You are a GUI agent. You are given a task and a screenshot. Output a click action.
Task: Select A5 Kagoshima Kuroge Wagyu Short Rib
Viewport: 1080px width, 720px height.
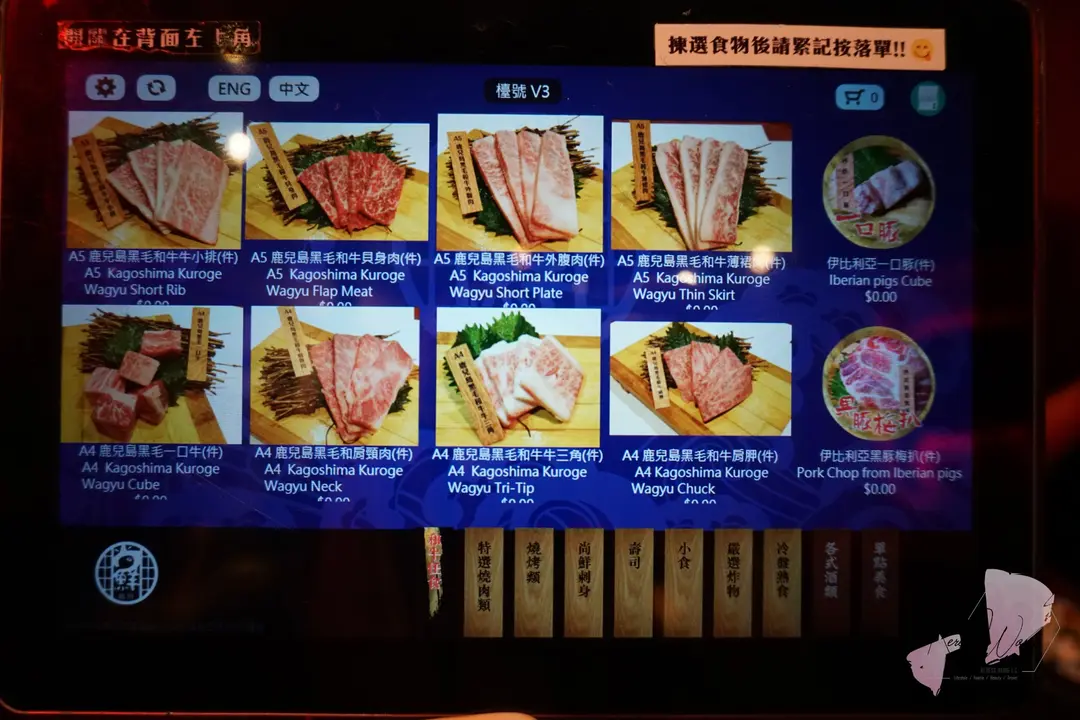155,180
